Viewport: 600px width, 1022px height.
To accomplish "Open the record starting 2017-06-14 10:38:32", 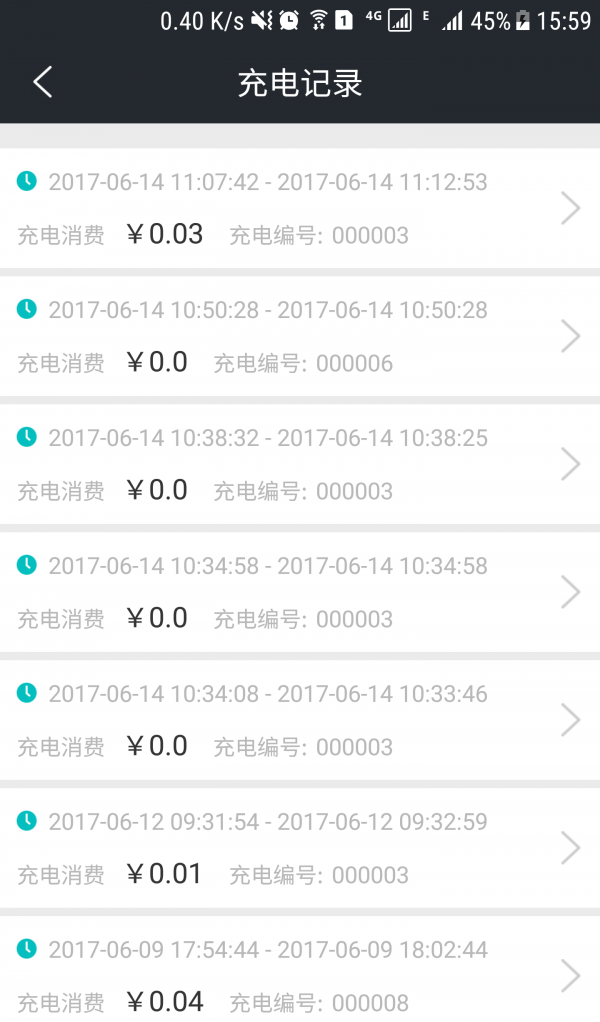I will click(300, 464).
